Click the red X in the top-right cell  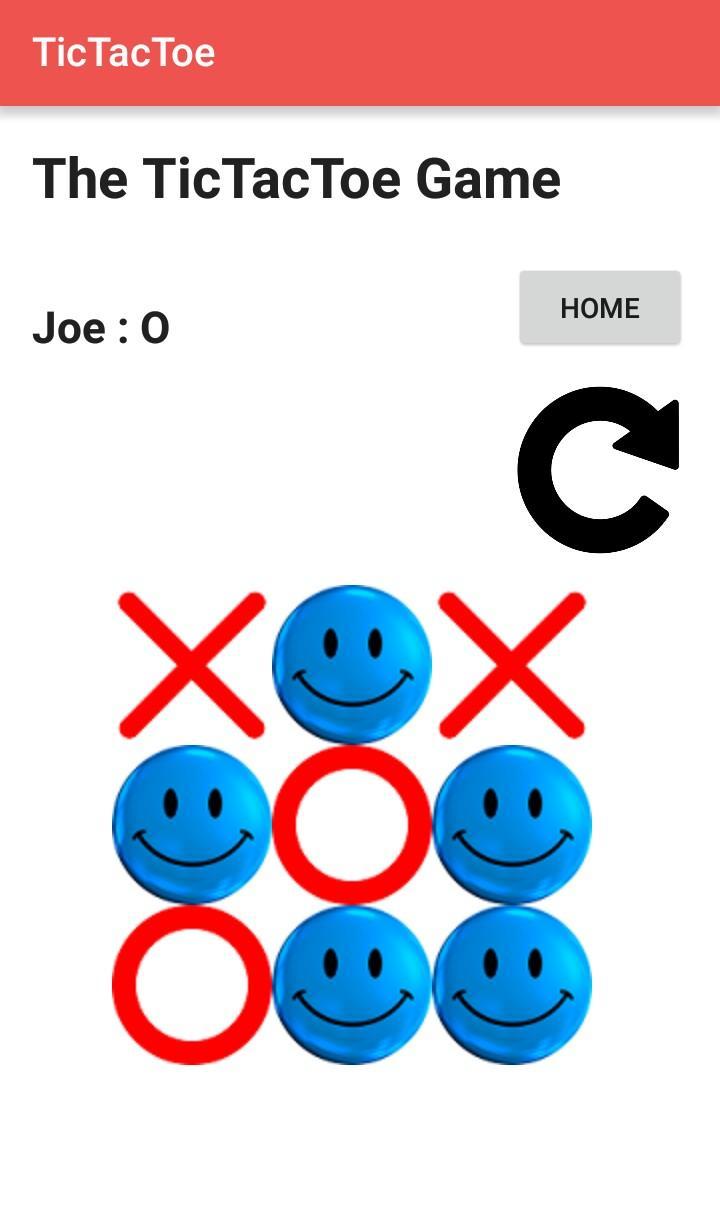click(512, 660)
